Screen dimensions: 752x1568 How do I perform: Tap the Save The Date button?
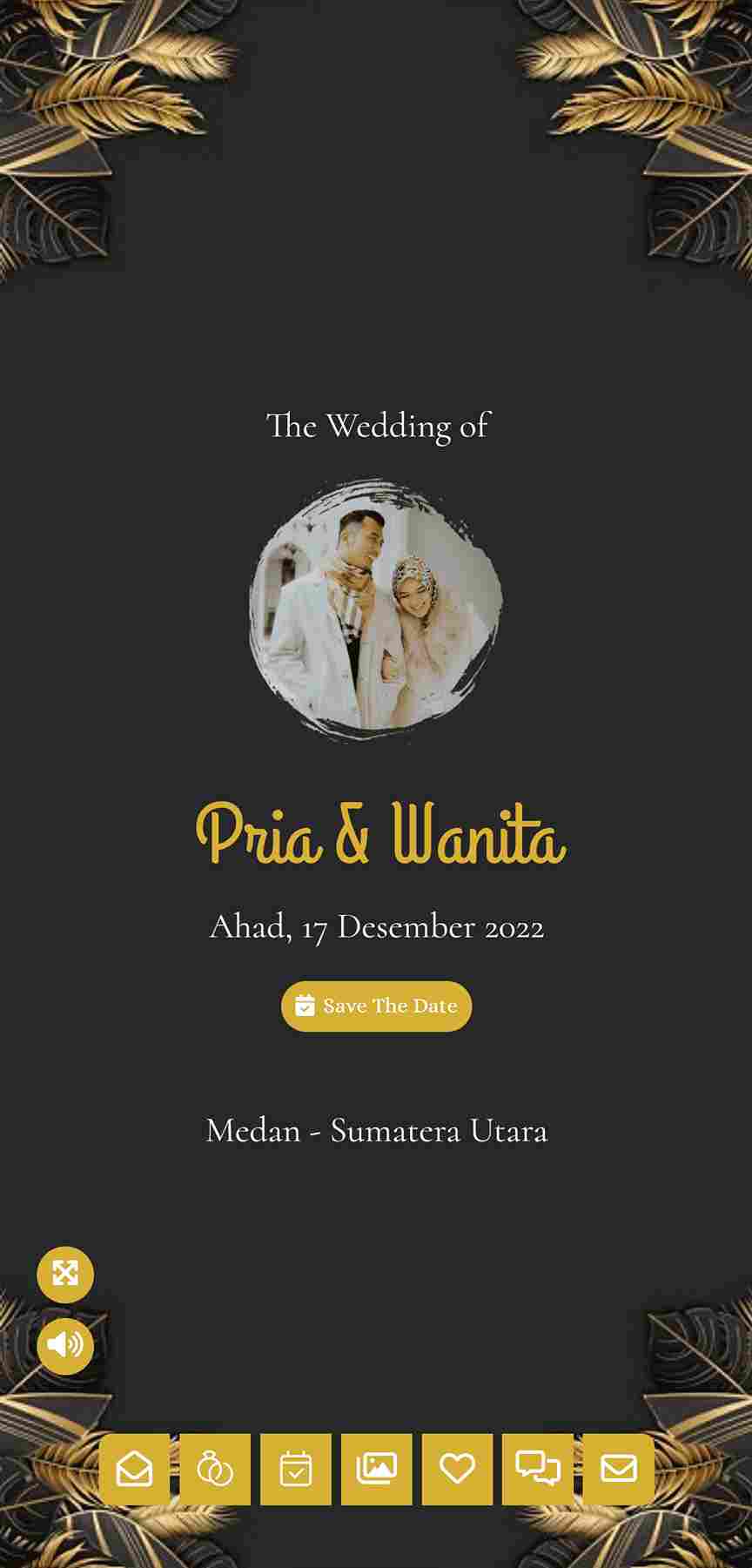click(376, 1006)
